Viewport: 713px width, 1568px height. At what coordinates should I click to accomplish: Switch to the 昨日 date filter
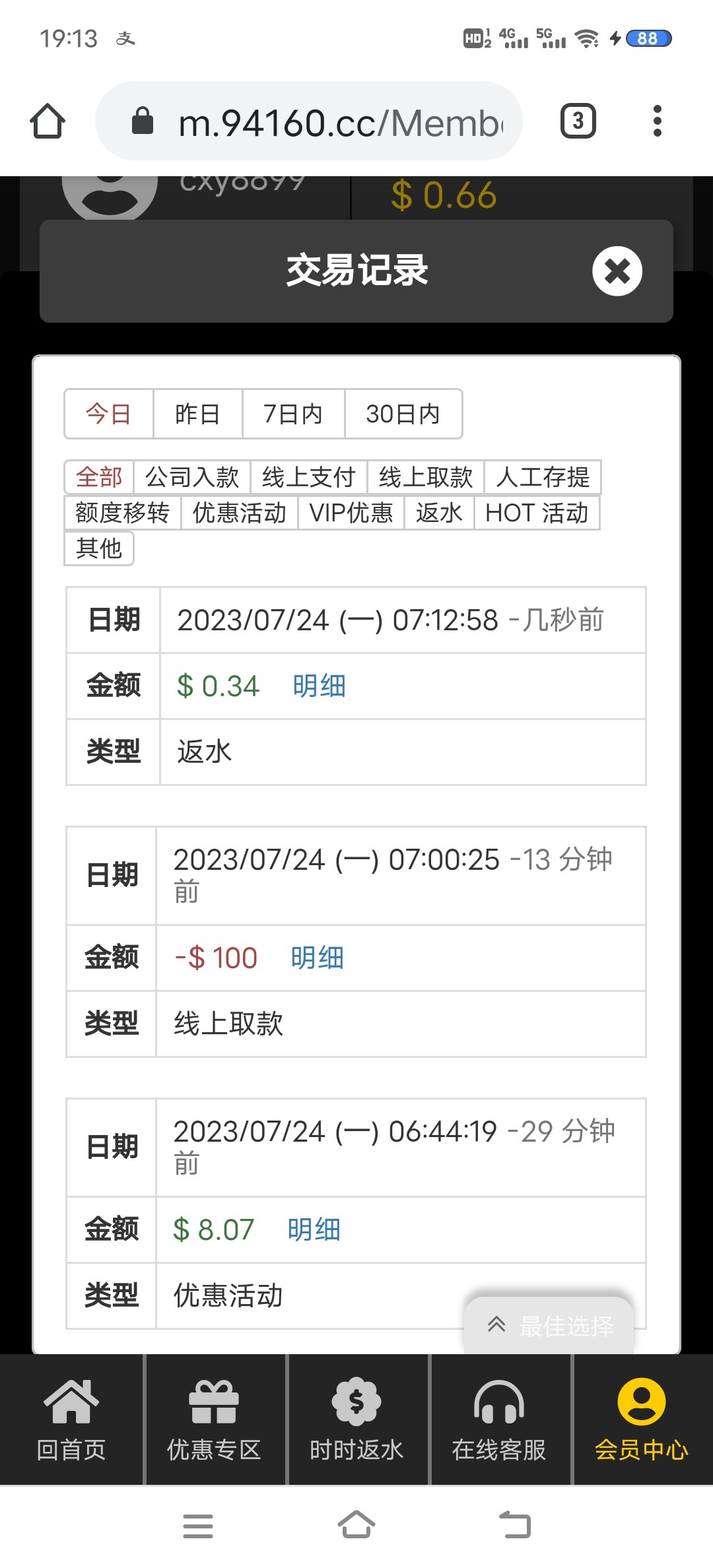coord(197,414)
